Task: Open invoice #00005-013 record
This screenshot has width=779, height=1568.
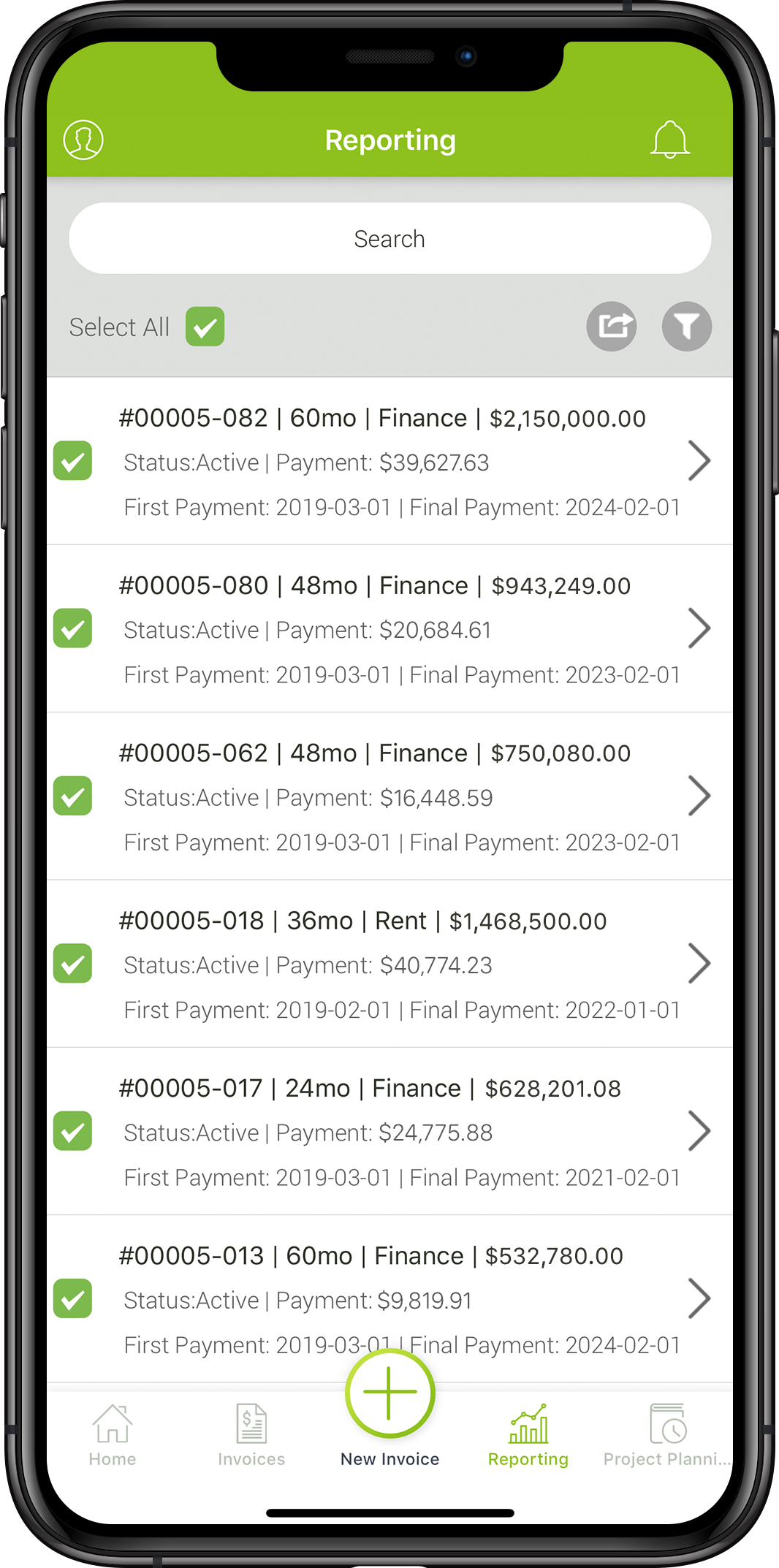Action: click(x=699, y=1299)
